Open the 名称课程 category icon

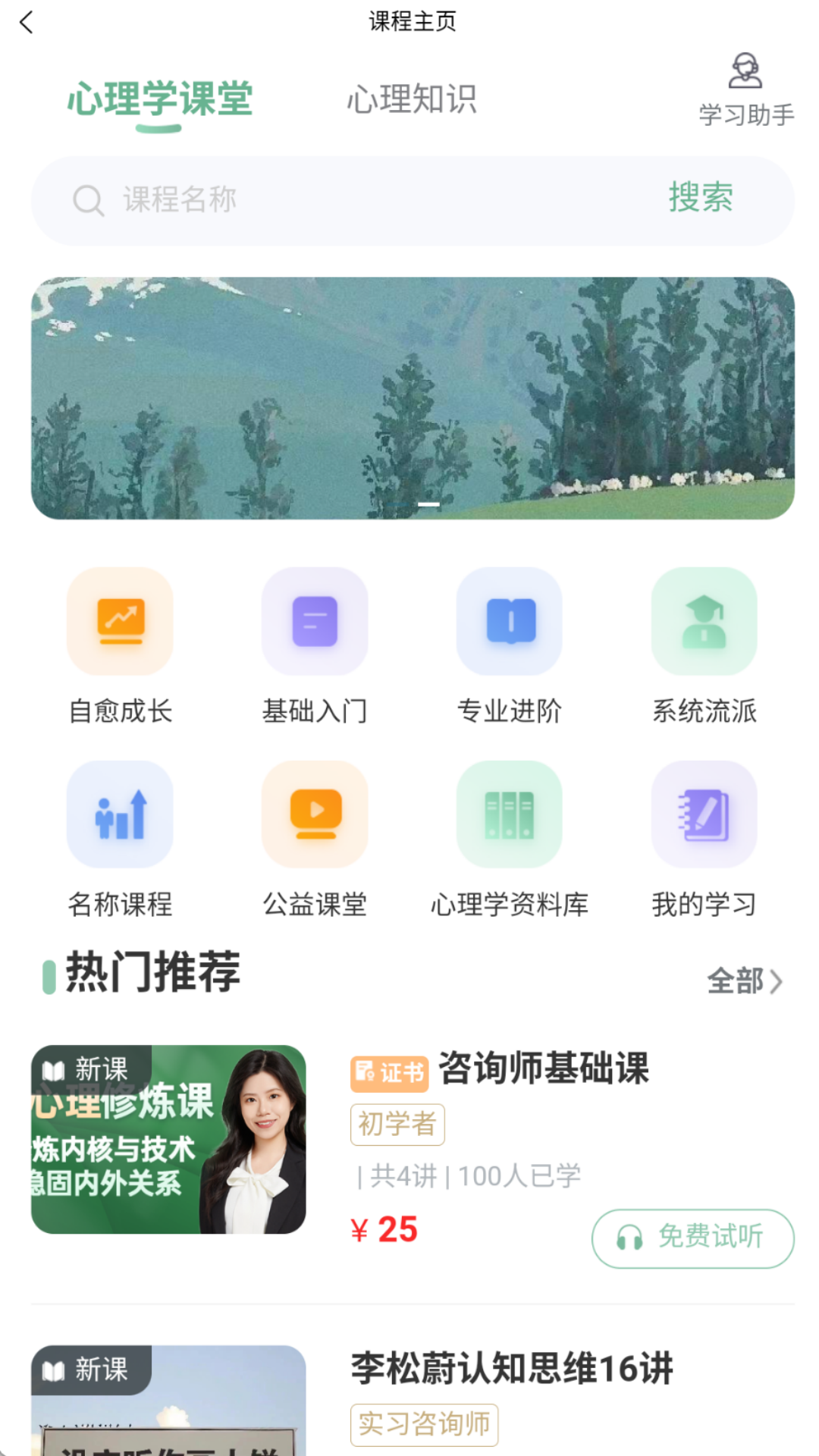pos(120,814)
